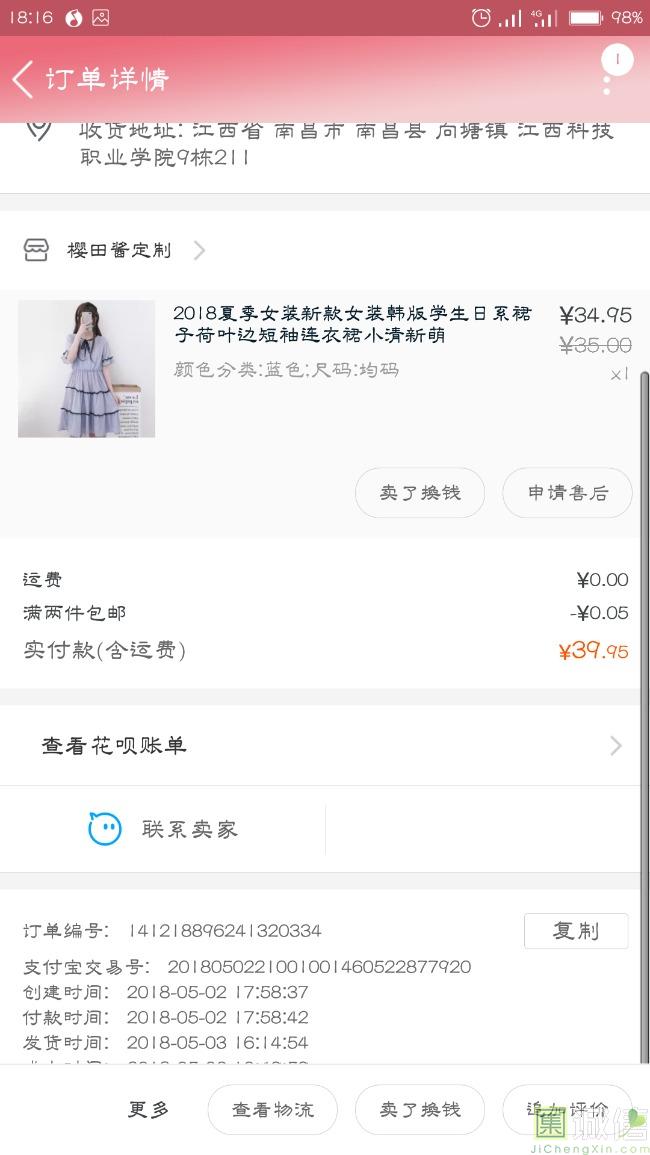Tap 卖了换钱 under the product

420,493
